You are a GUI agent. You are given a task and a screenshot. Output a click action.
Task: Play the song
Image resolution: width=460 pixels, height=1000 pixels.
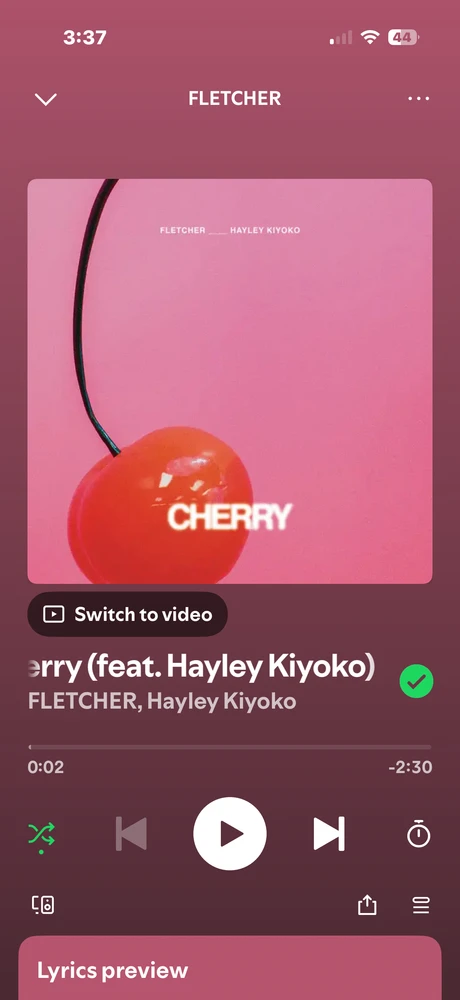230,834
